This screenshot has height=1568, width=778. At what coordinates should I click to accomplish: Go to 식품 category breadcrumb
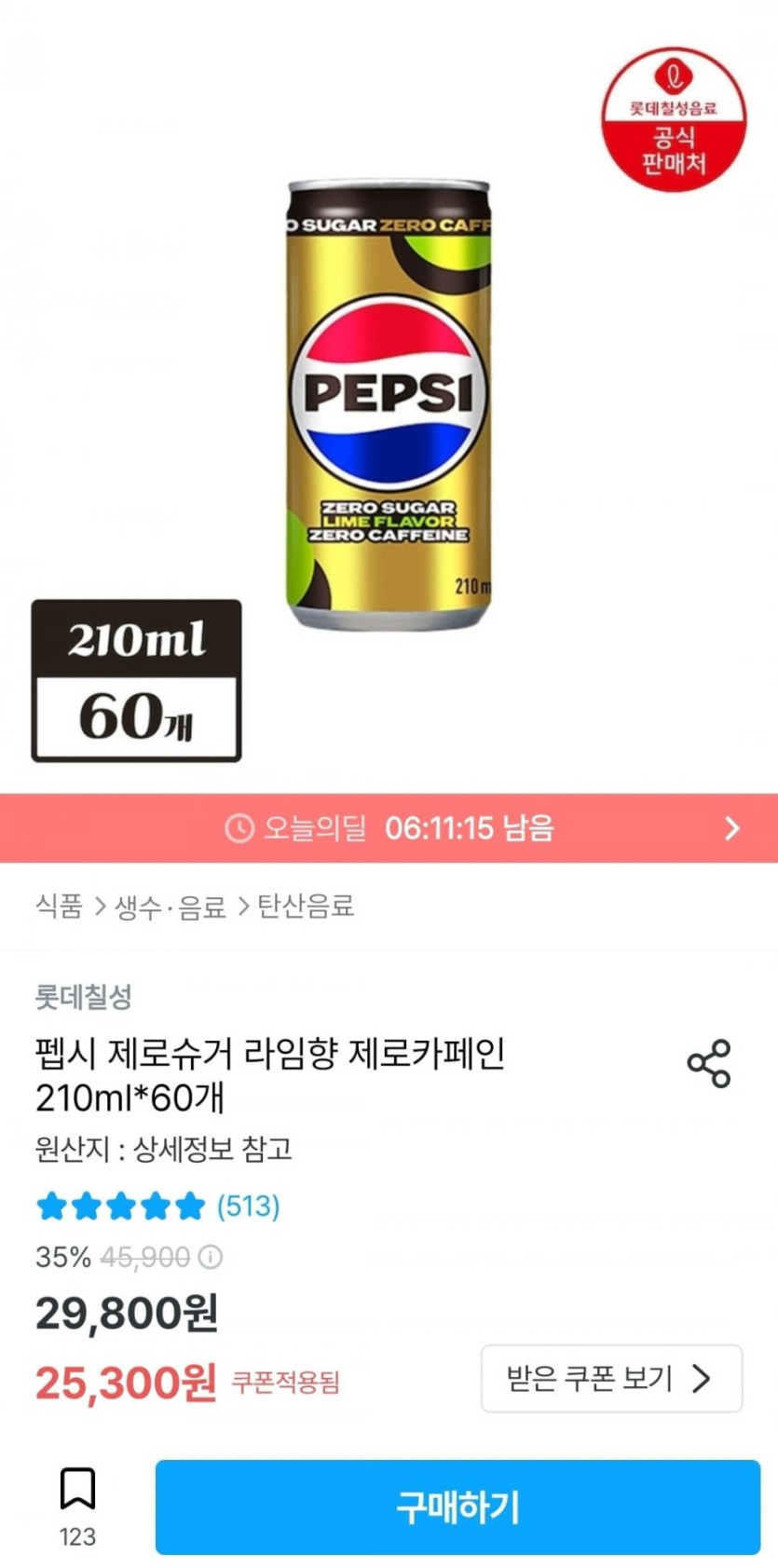tap(59, 906)
